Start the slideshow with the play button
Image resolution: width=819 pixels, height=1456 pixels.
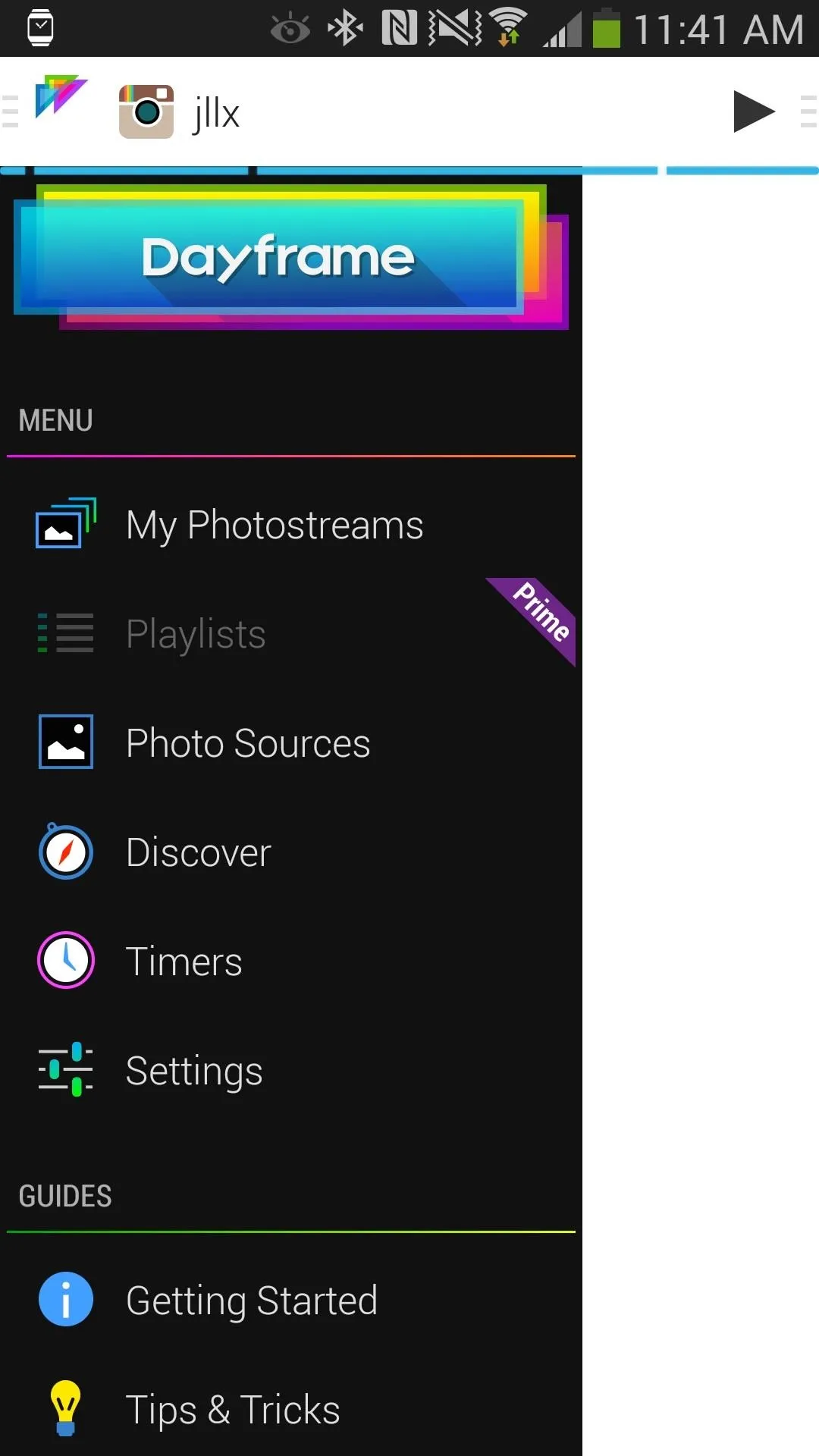tap(754, 111)
